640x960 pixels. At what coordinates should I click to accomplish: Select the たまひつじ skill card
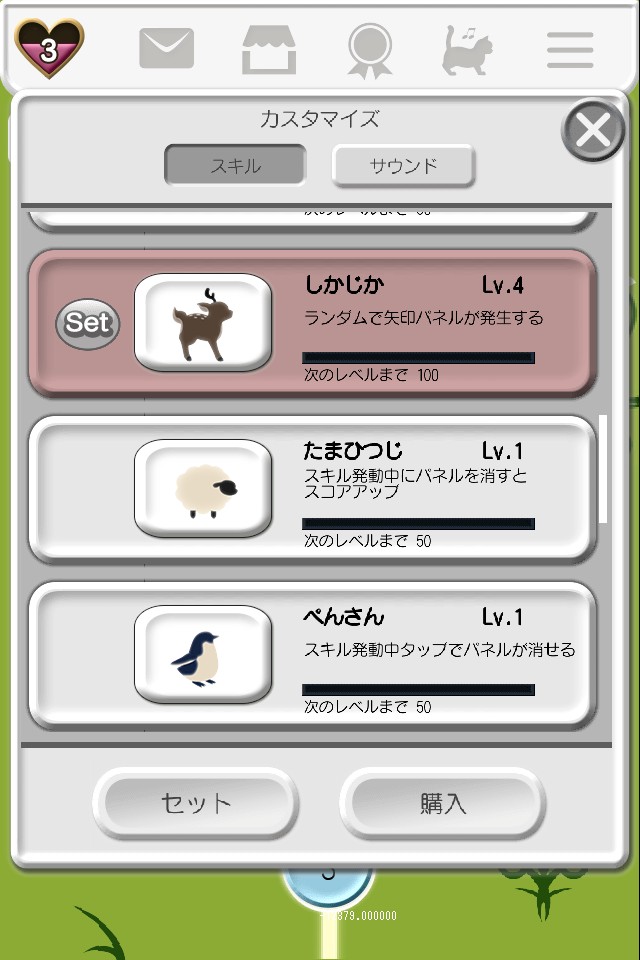click(312, 490)
